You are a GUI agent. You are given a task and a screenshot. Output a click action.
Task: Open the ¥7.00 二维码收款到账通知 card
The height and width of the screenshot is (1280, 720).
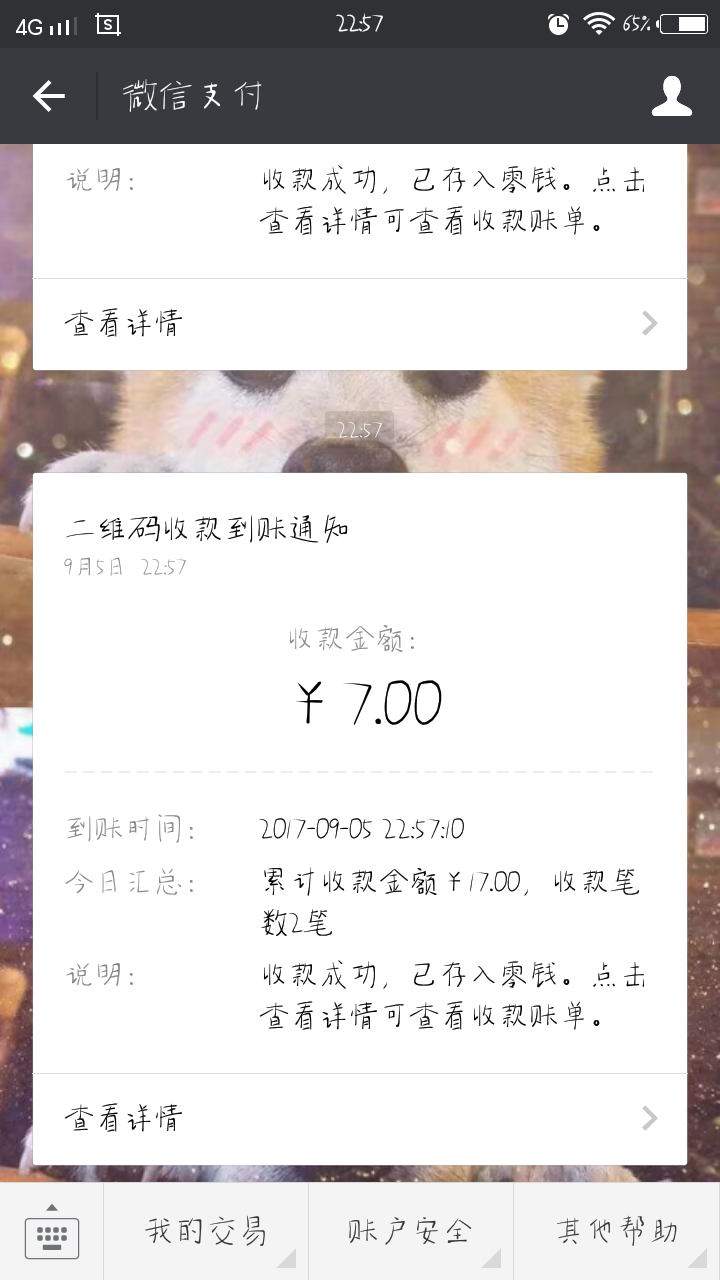tap(360, 773)
